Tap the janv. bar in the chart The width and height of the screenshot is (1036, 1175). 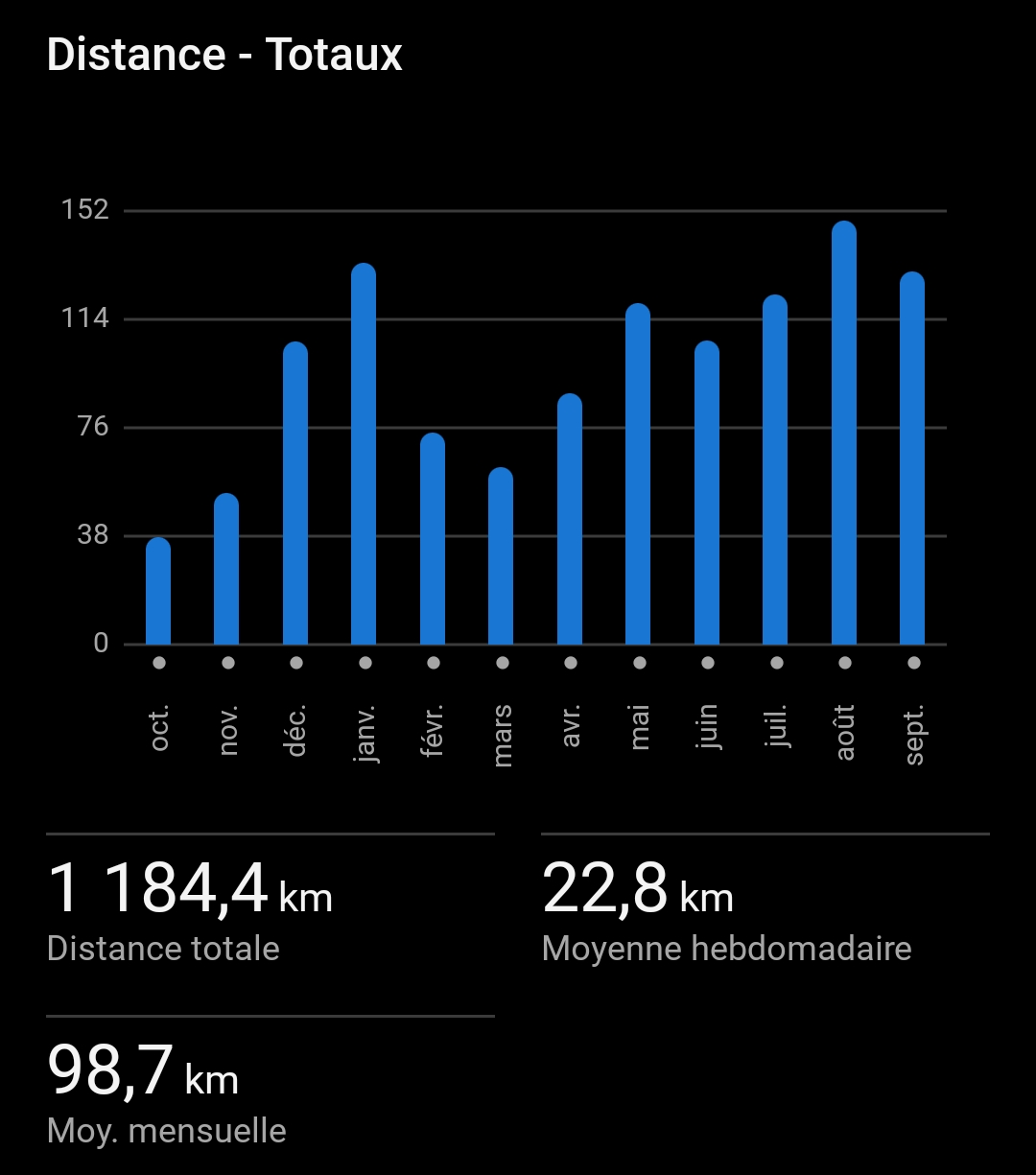coord(364,455)
